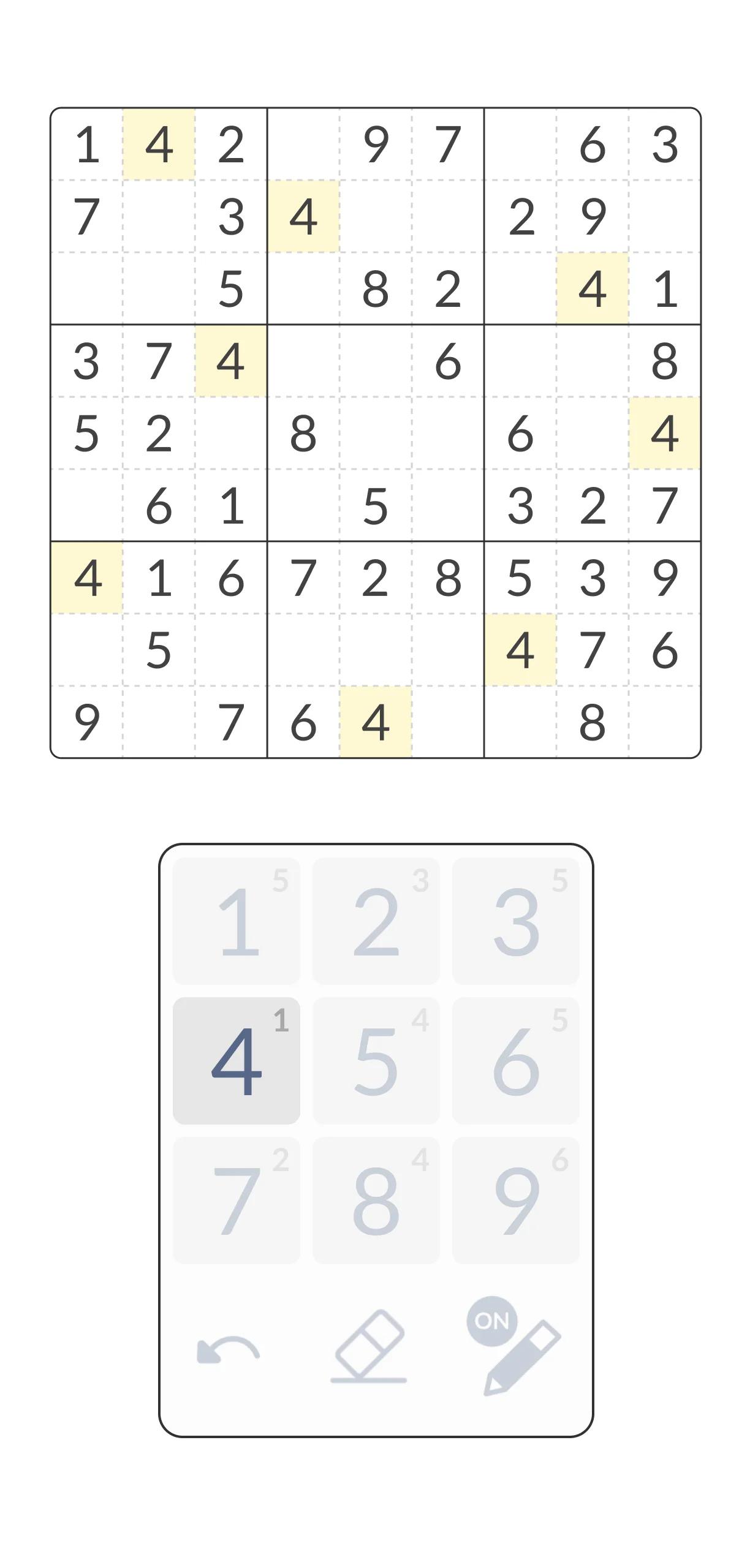750x1568 pixels.
Task: Pick digit 5 on the number pad
Action: point(376,1061)
